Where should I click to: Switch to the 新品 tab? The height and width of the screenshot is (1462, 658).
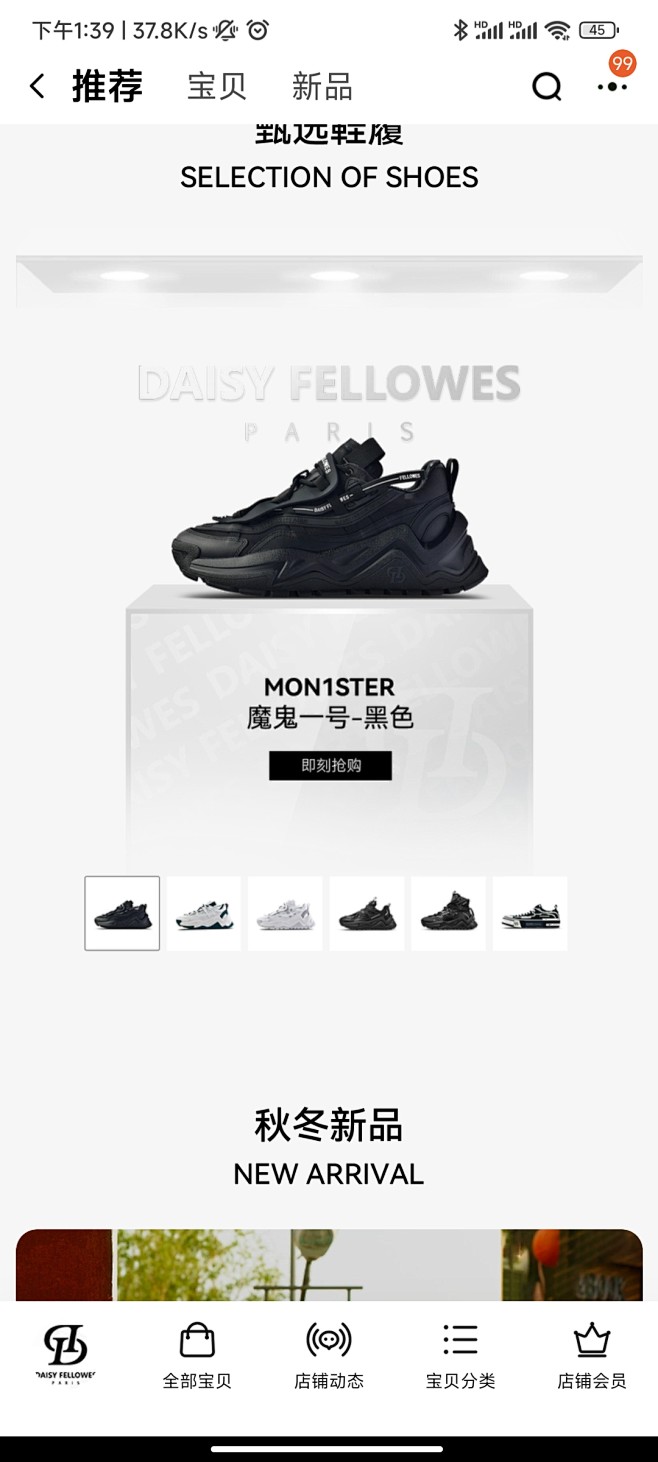pos(322,87)
